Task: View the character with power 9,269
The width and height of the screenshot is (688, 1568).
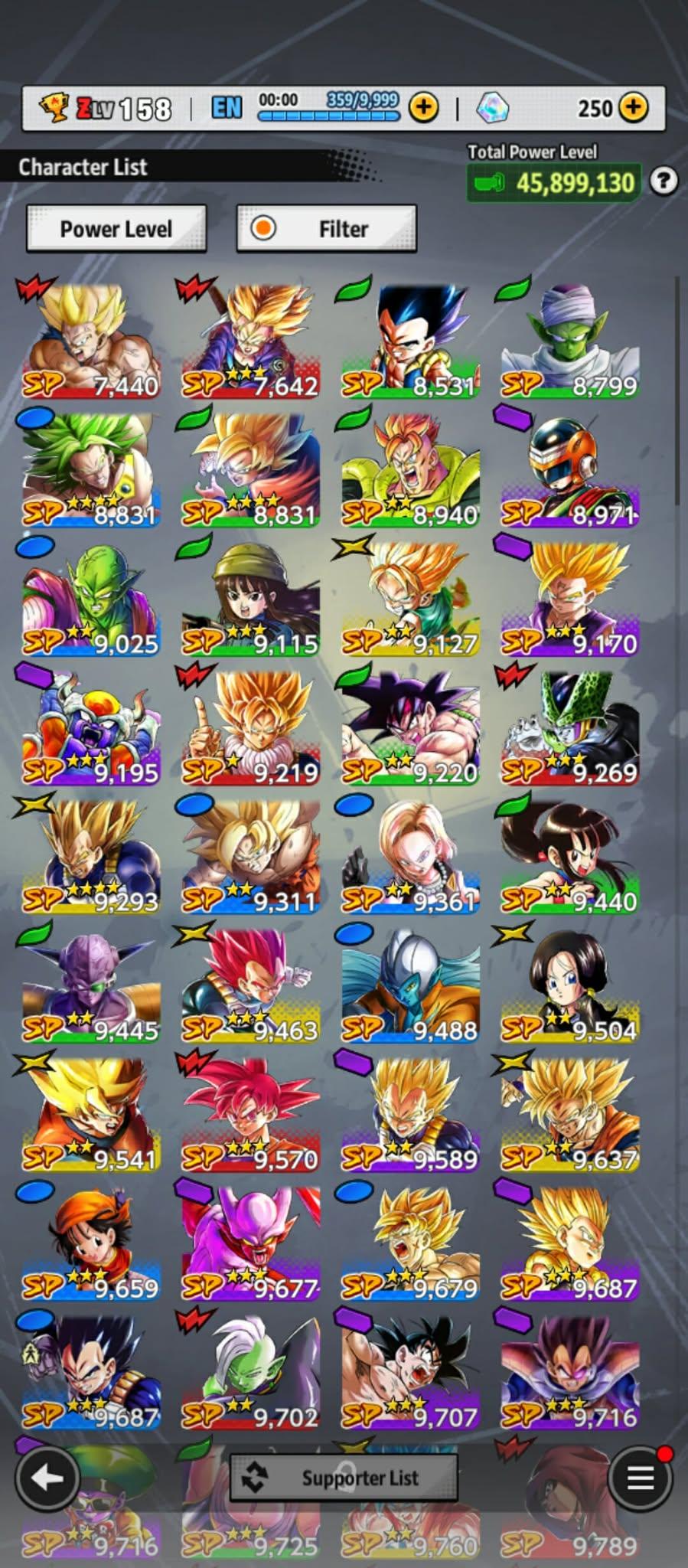Action: click(x=570, y=727)
